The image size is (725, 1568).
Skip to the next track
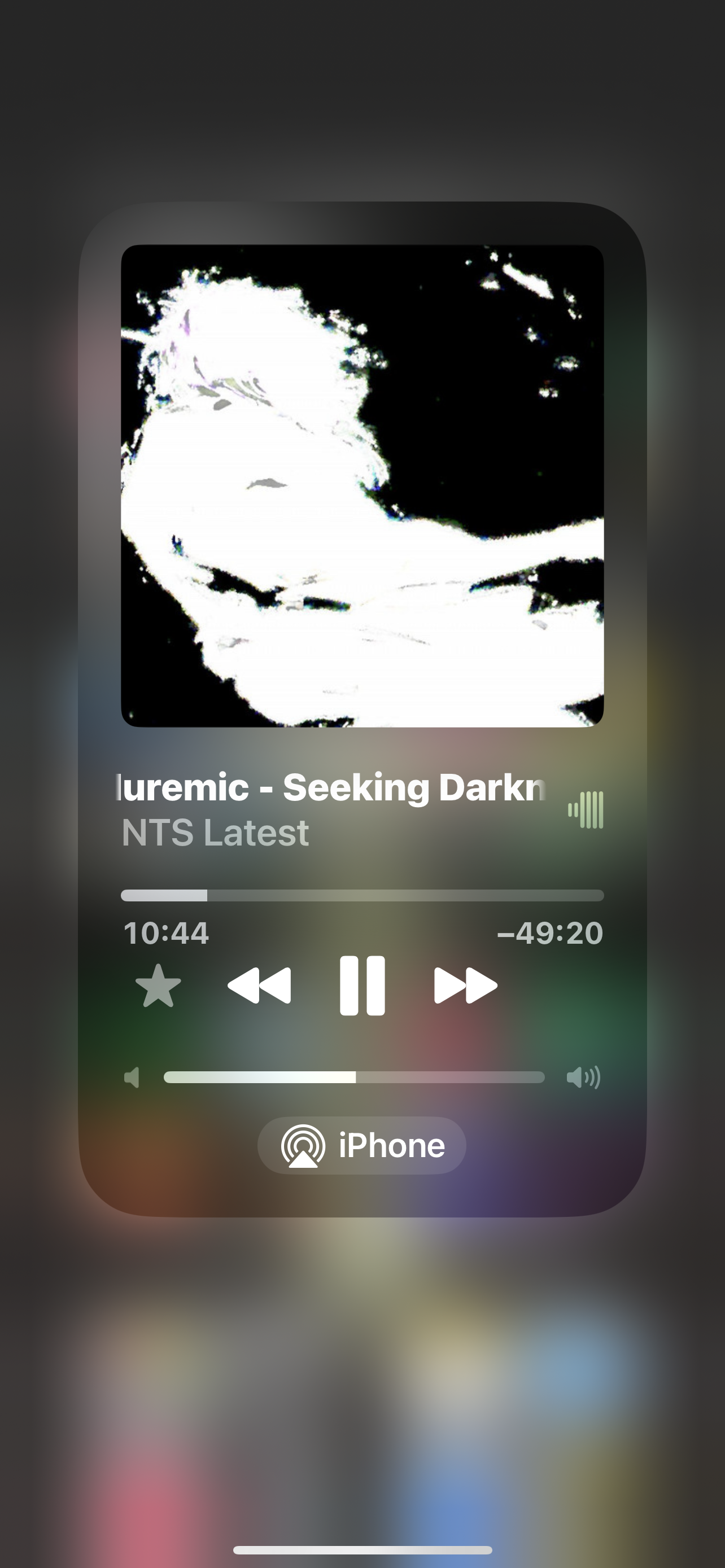pos(465,986)
